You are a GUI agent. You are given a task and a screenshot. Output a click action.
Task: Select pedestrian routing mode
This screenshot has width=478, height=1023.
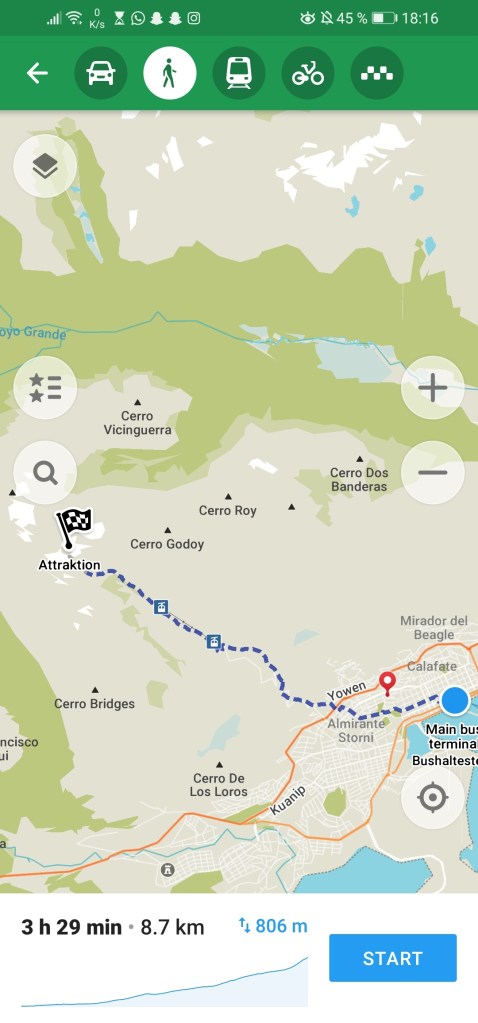click(170, 73)
